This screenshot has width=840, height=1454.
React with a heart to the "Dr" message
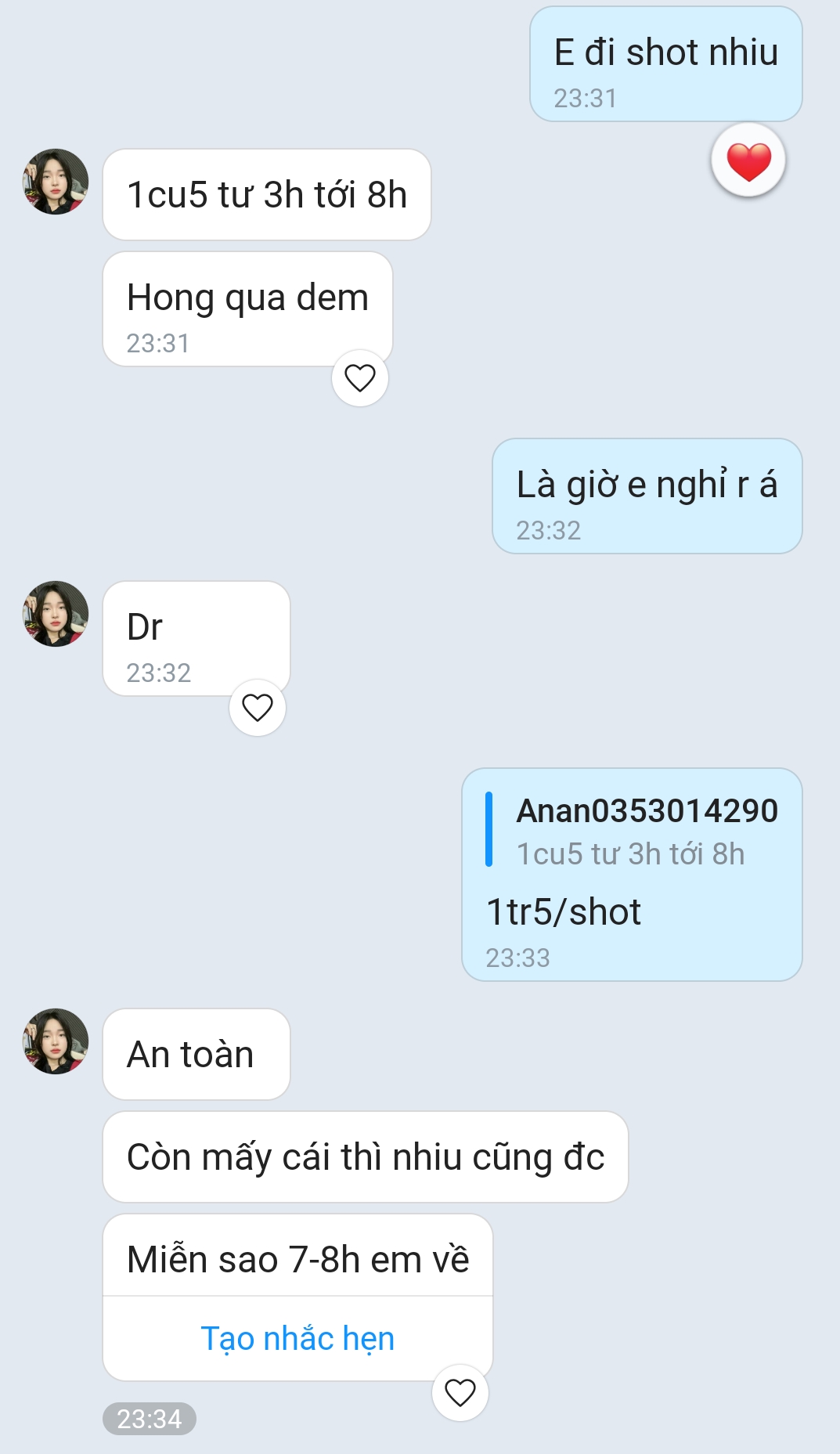coord(258,708)
